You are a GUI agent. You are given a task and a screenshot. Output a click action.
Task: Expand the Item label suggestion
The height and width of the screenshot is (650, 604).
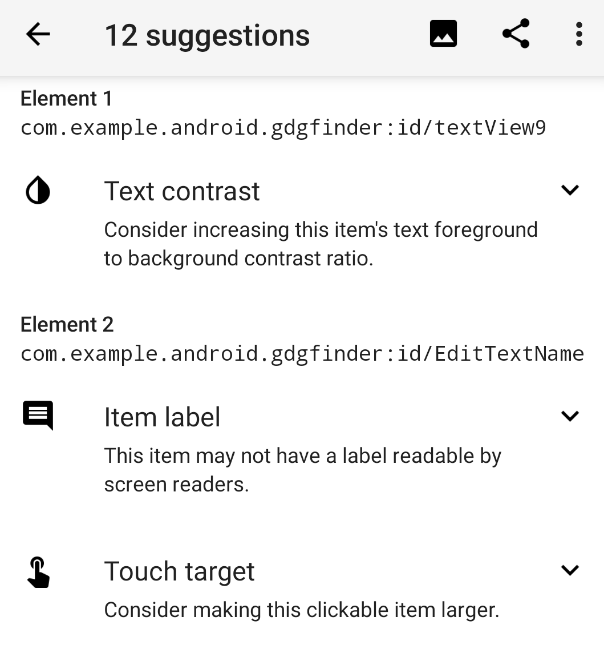click(570, 416)
